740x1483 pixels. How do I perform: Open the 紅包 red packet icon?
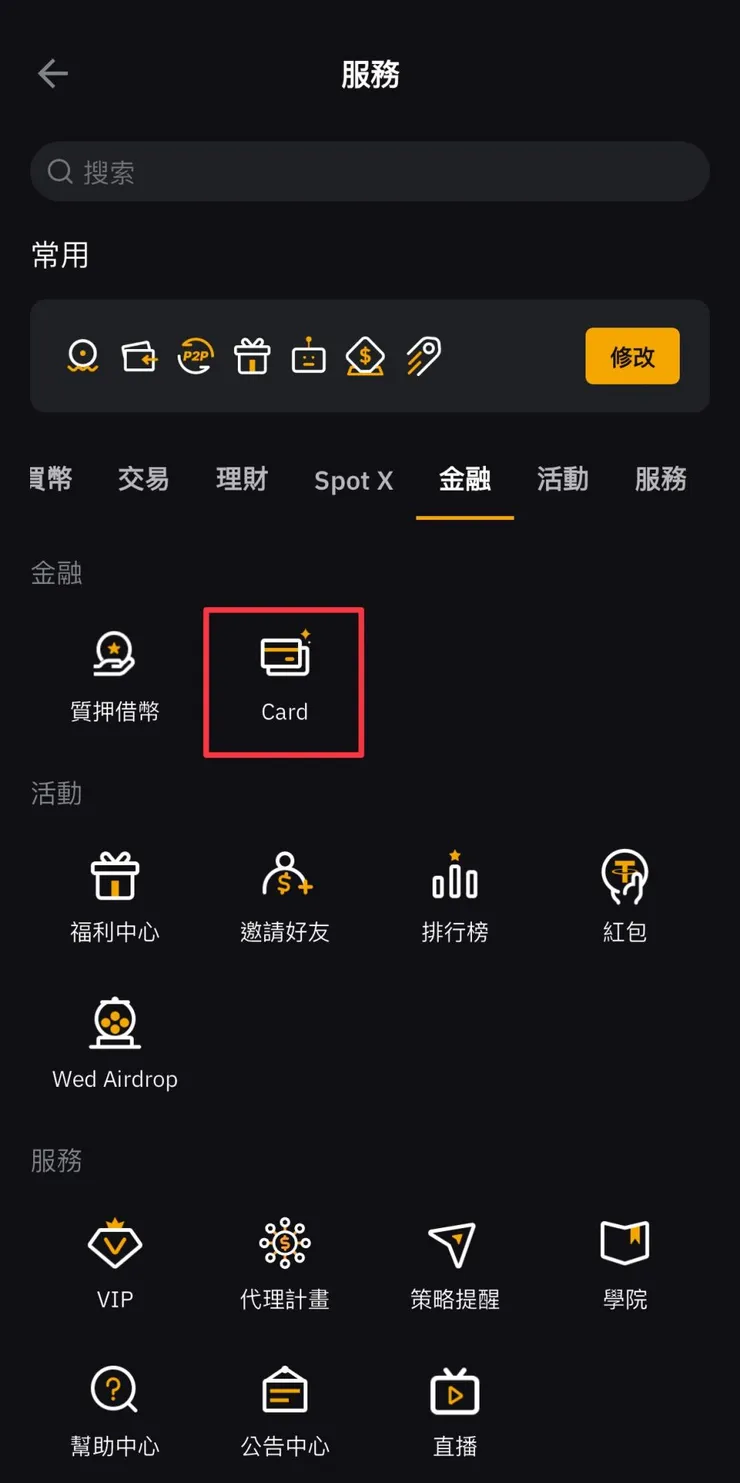click(x=625, y=890)
